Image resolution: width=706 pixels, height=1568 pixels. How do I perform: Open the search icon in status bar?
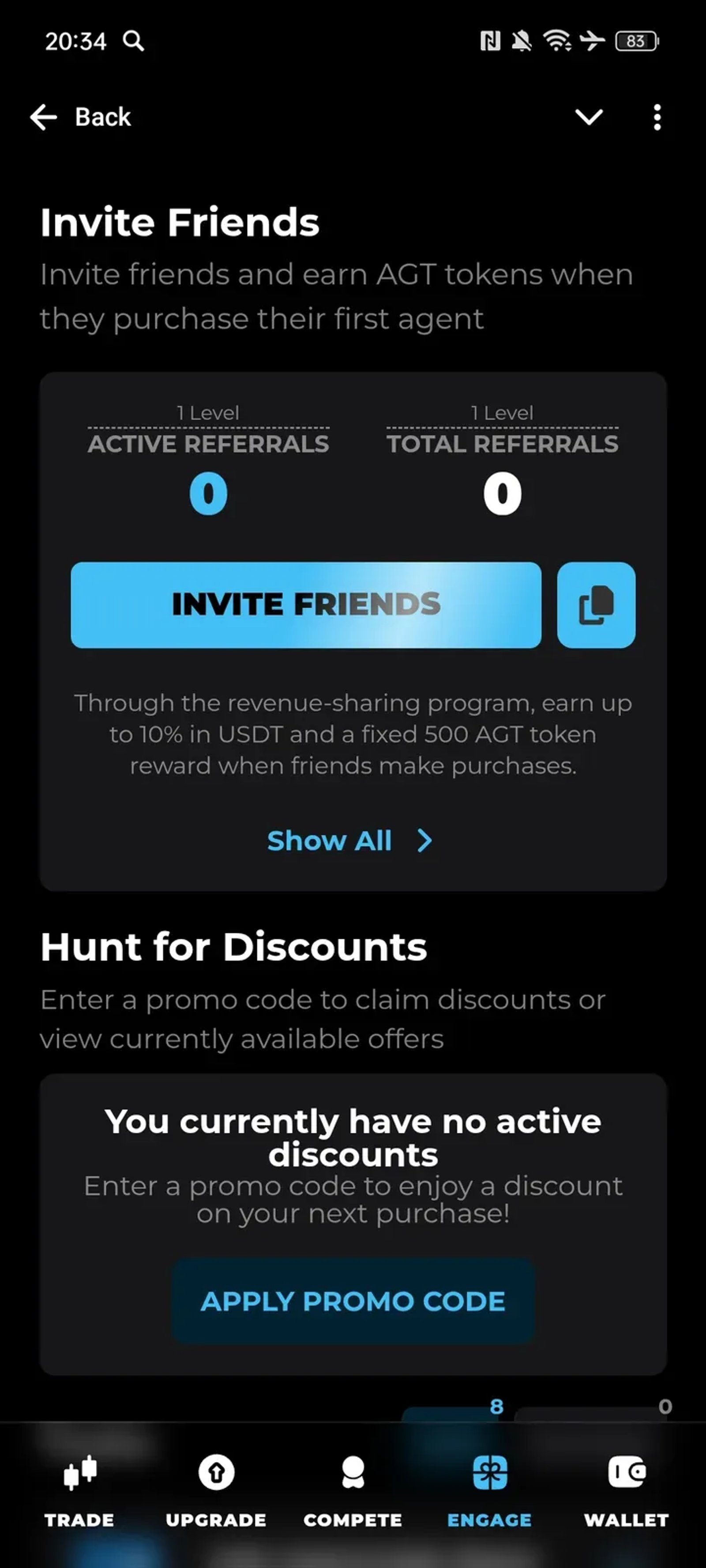133,41
